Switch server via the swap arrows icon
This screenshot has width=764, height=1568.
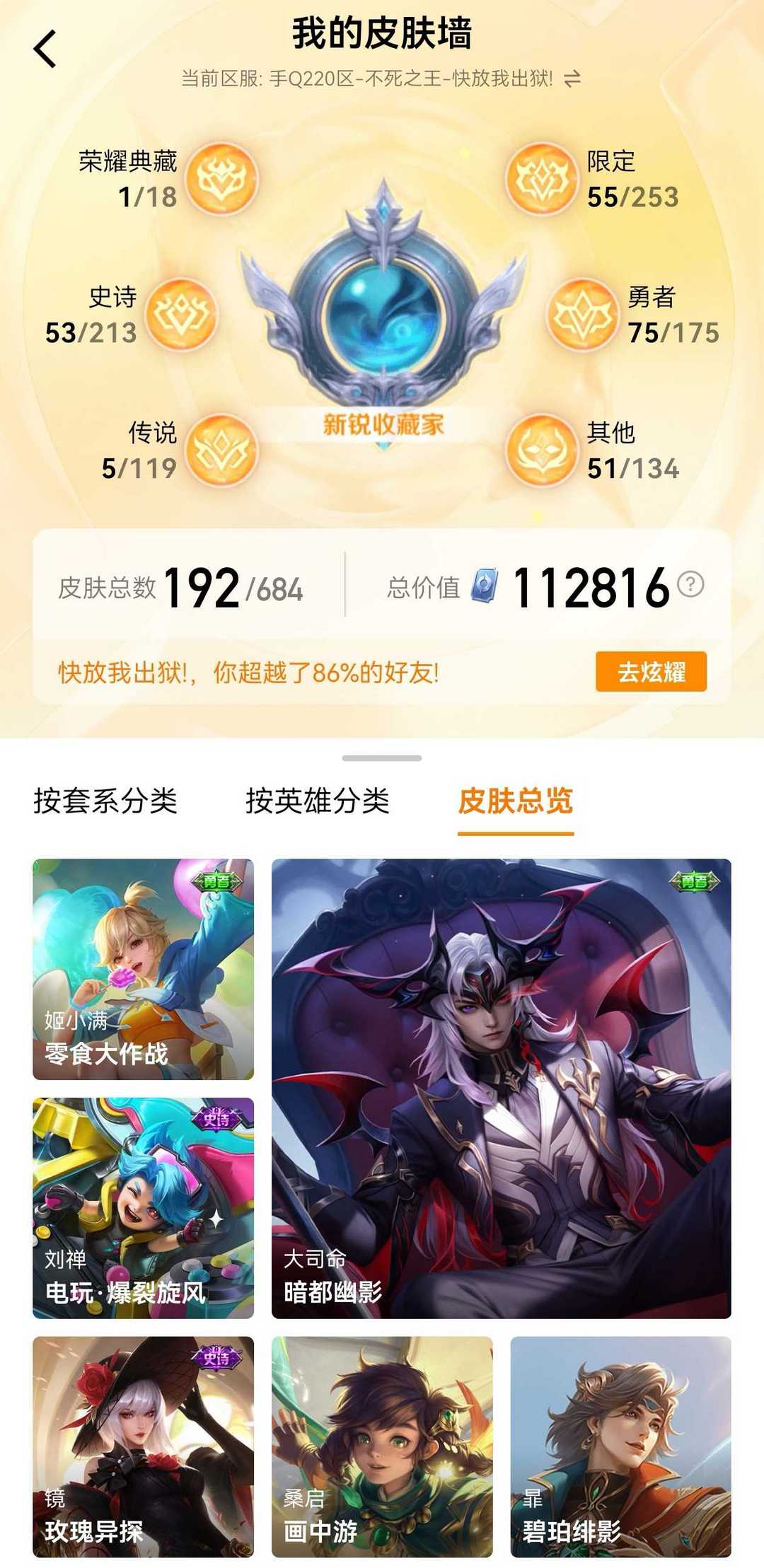pyautogui.click(x=572, y=79)
